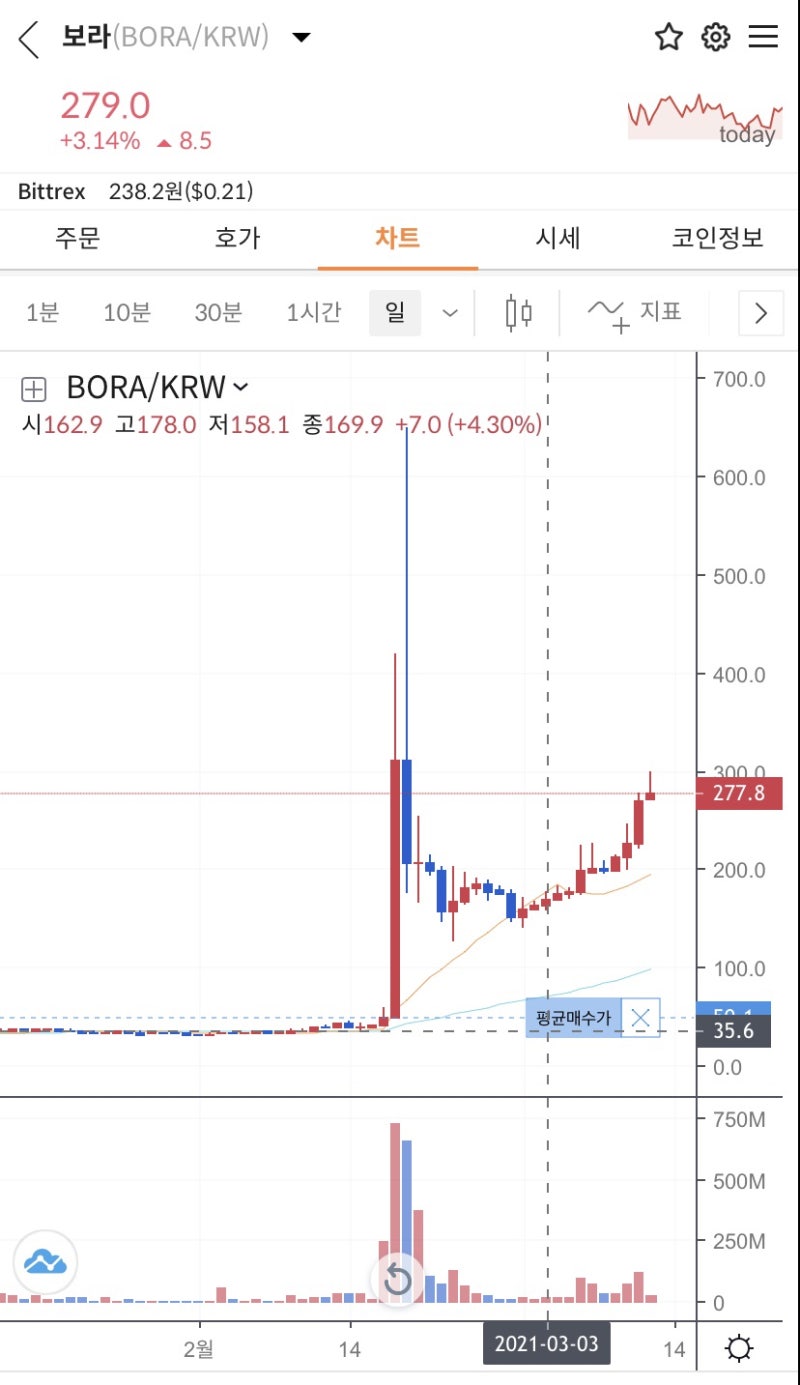800x1385 pixels.
Task: Expand the BORA/KRW symbol selector
Action: pos(240,387)
